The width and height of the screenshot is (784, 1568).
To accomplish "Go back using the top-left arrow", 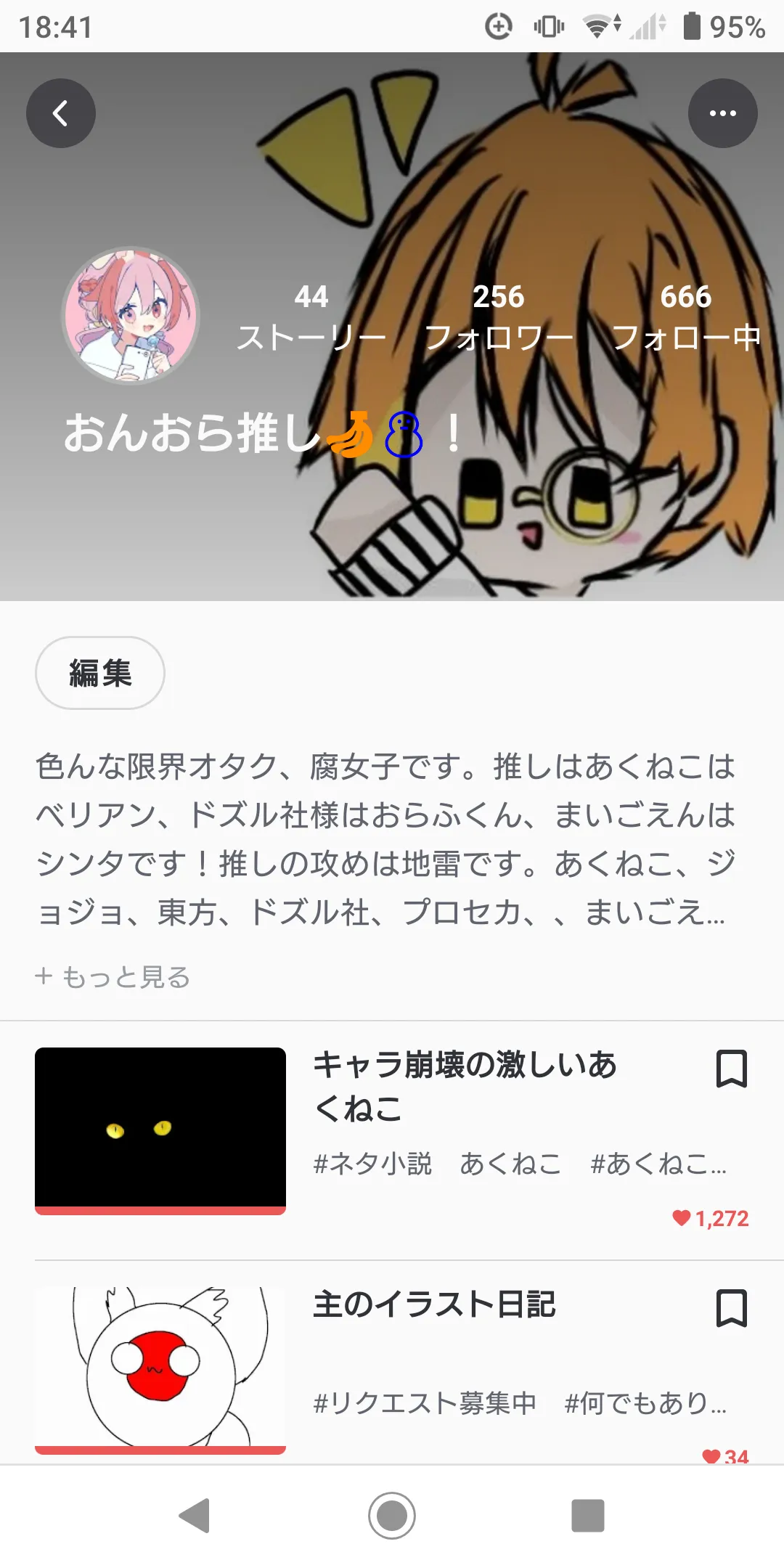I will pyautogui.click(x=61, y=113).
